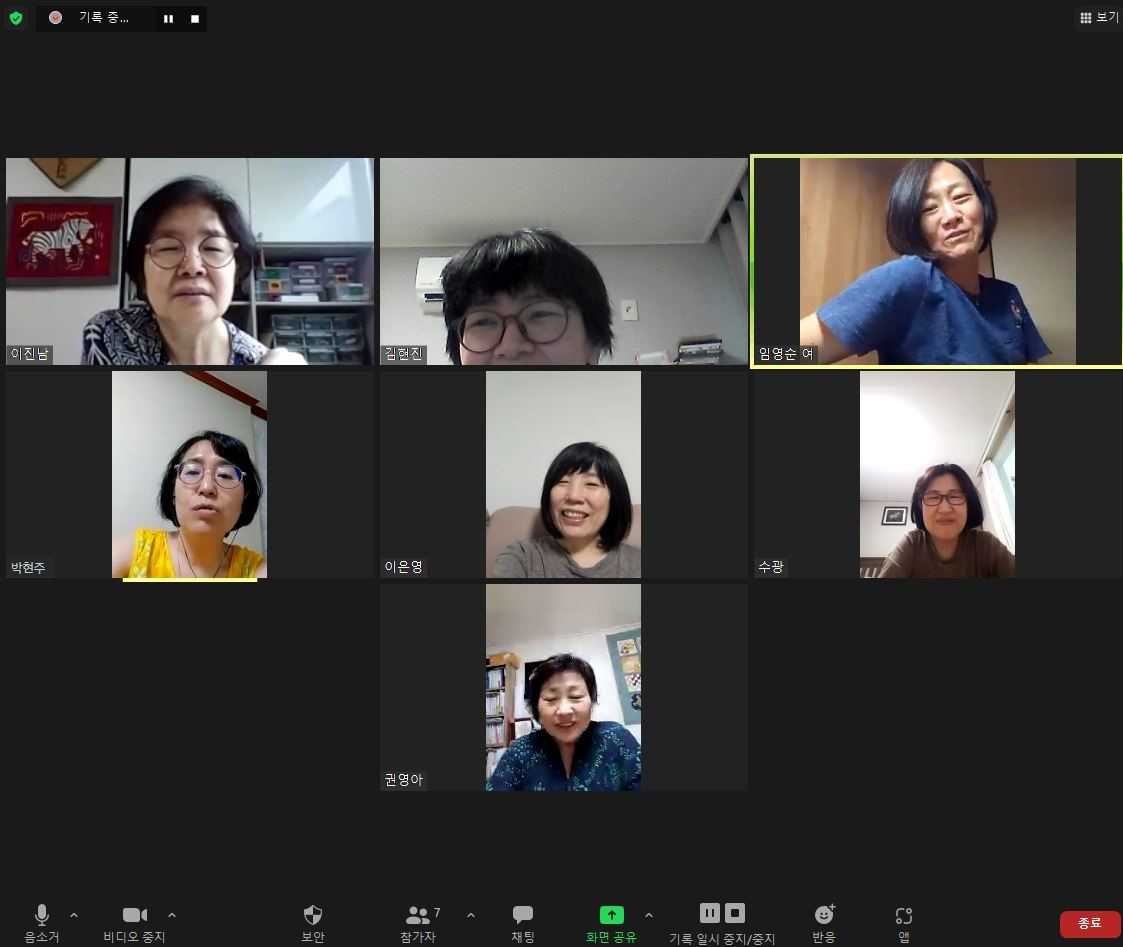Expand participants options arrow
This screenshot has height=947, width=1123.
tap(471, 915)
